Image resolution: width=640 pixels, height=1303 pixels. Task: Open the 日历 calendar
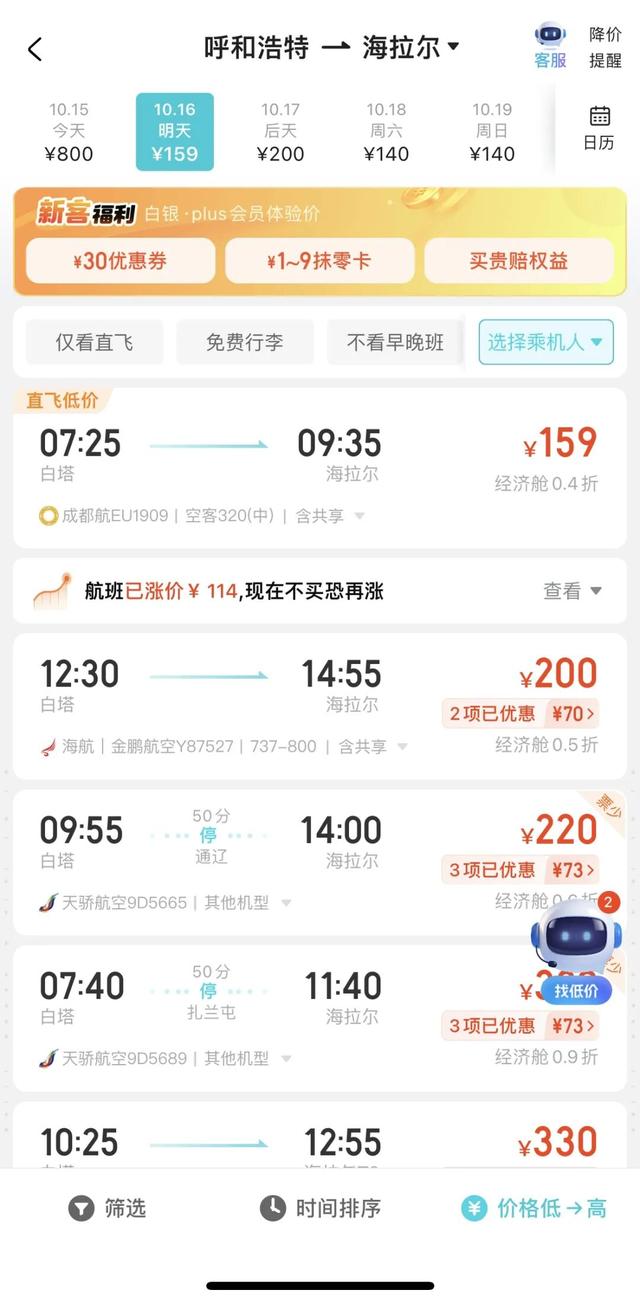[x=599, y=127]
